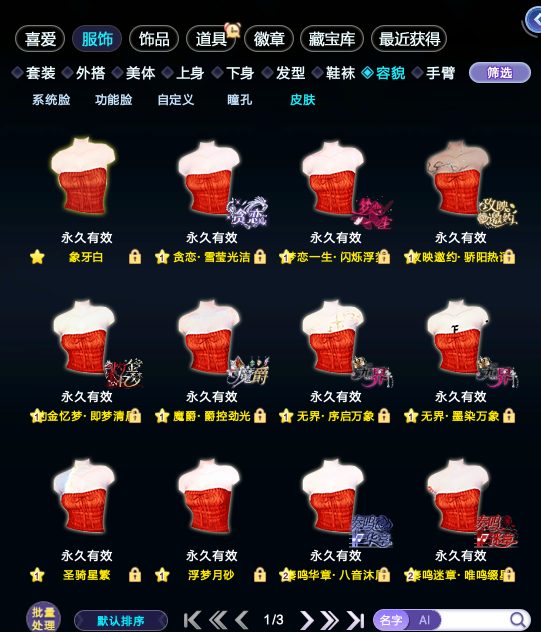This screenshot has height=632, width=541.
Task: Tap the 批量处理 button
Action: pos(44,618)
